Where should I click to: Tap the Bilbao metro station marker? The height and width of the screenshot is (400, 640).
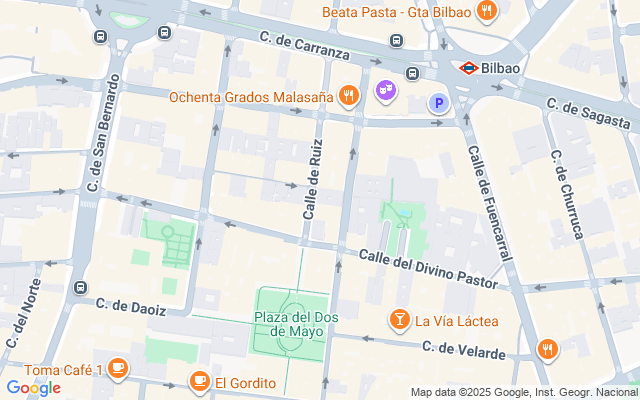coord(468,69)
